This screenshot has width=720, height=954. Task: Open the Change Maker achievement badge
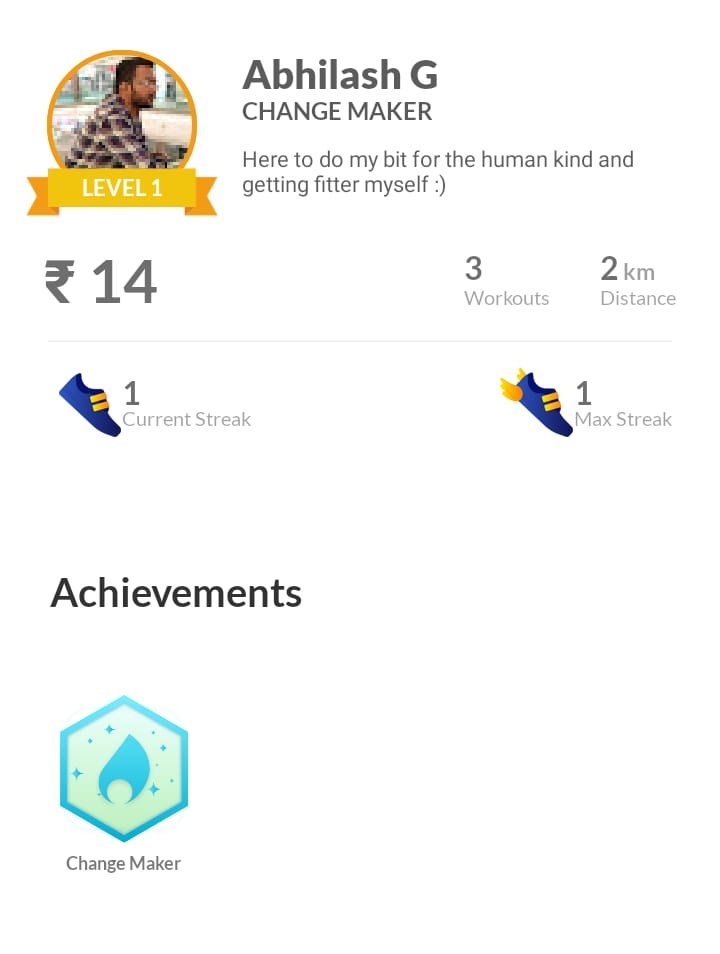tap(124, 768)
